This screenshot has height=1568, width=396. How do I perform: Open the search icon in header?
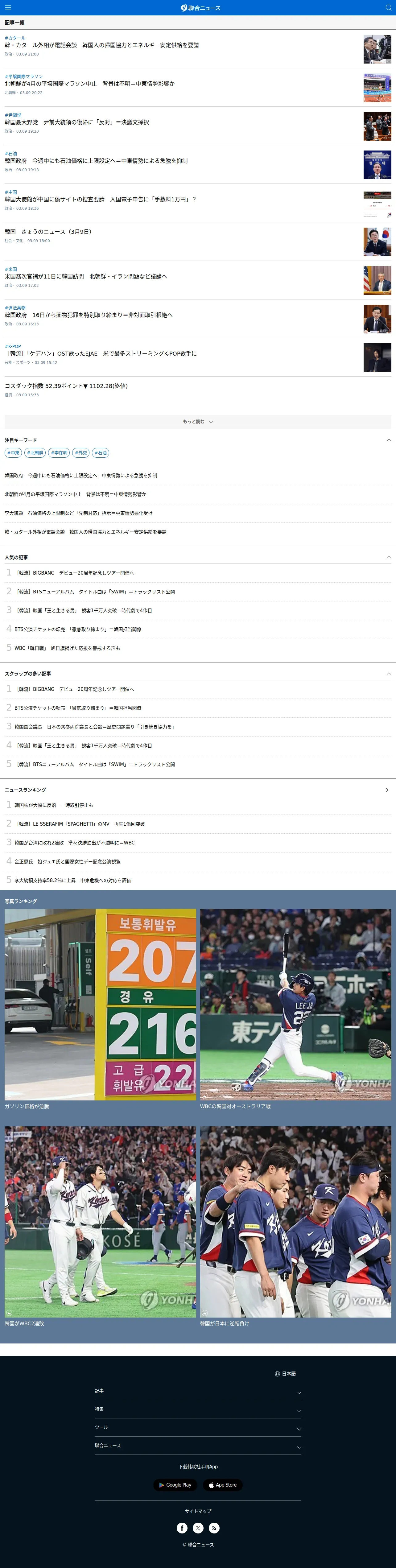point(388,7)
